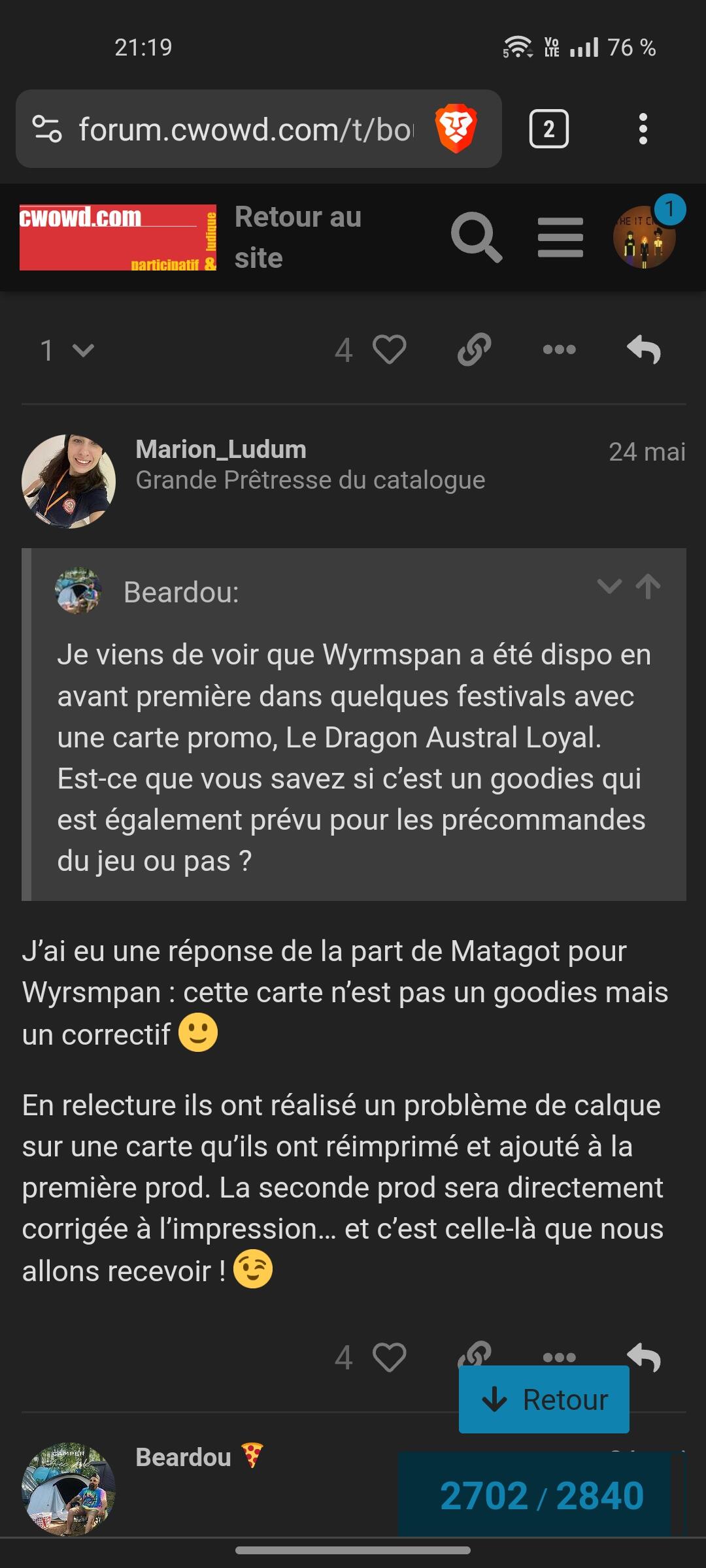
Task: Jump to Beardou's original quoted post
Action: click(x=648, y=586)
